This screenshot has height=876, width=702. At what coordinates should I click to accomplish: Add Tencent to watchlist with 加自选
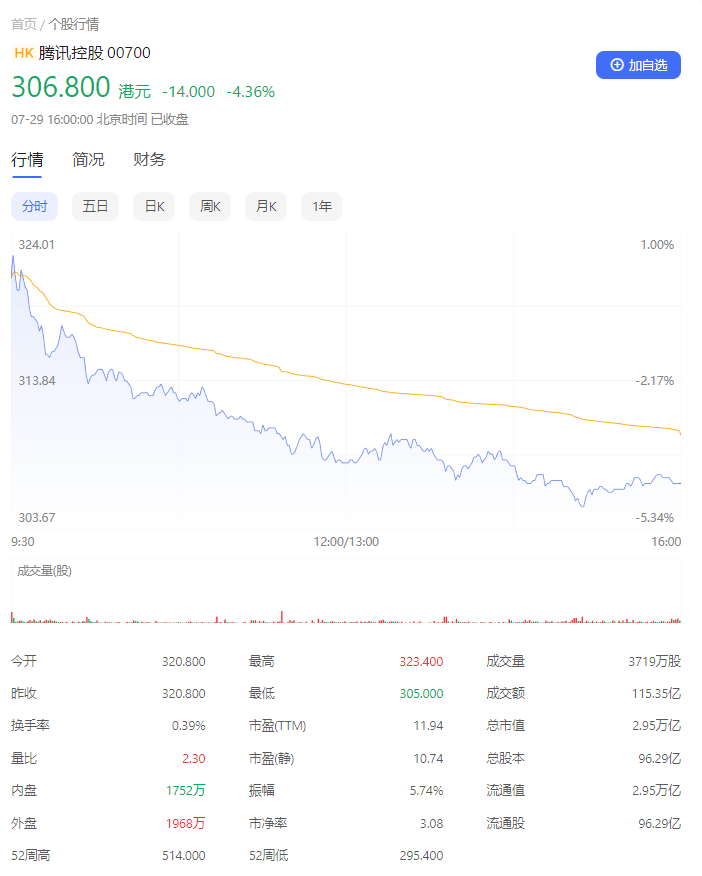point(638,65)
